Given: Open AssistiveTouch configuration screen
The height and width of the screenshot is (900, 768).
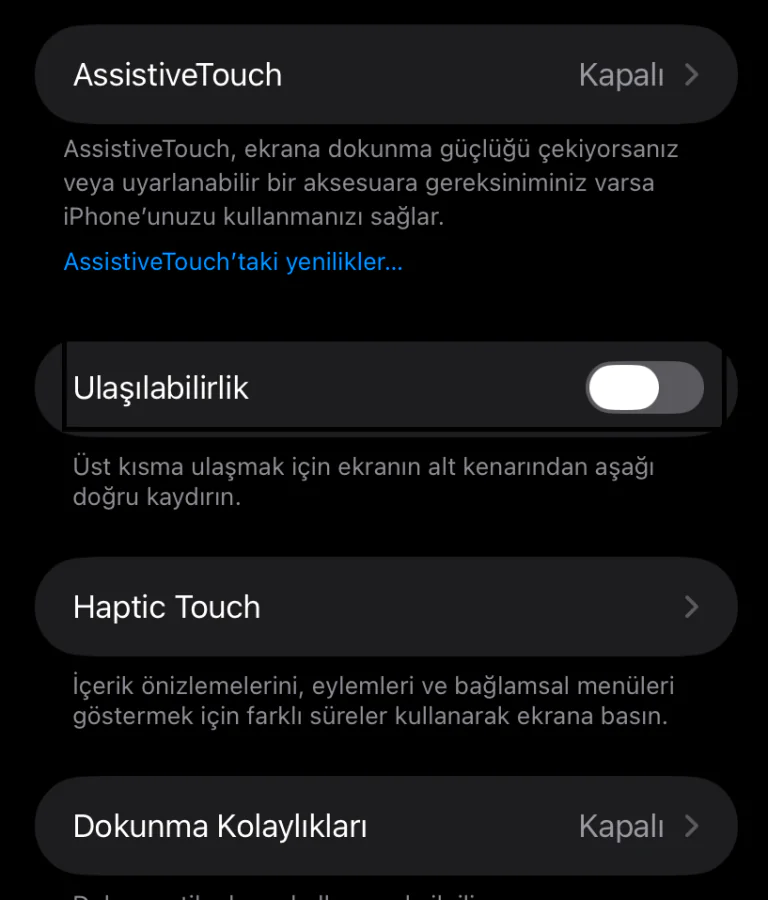Looking at the screenshot, I should (x=384, y=74).
